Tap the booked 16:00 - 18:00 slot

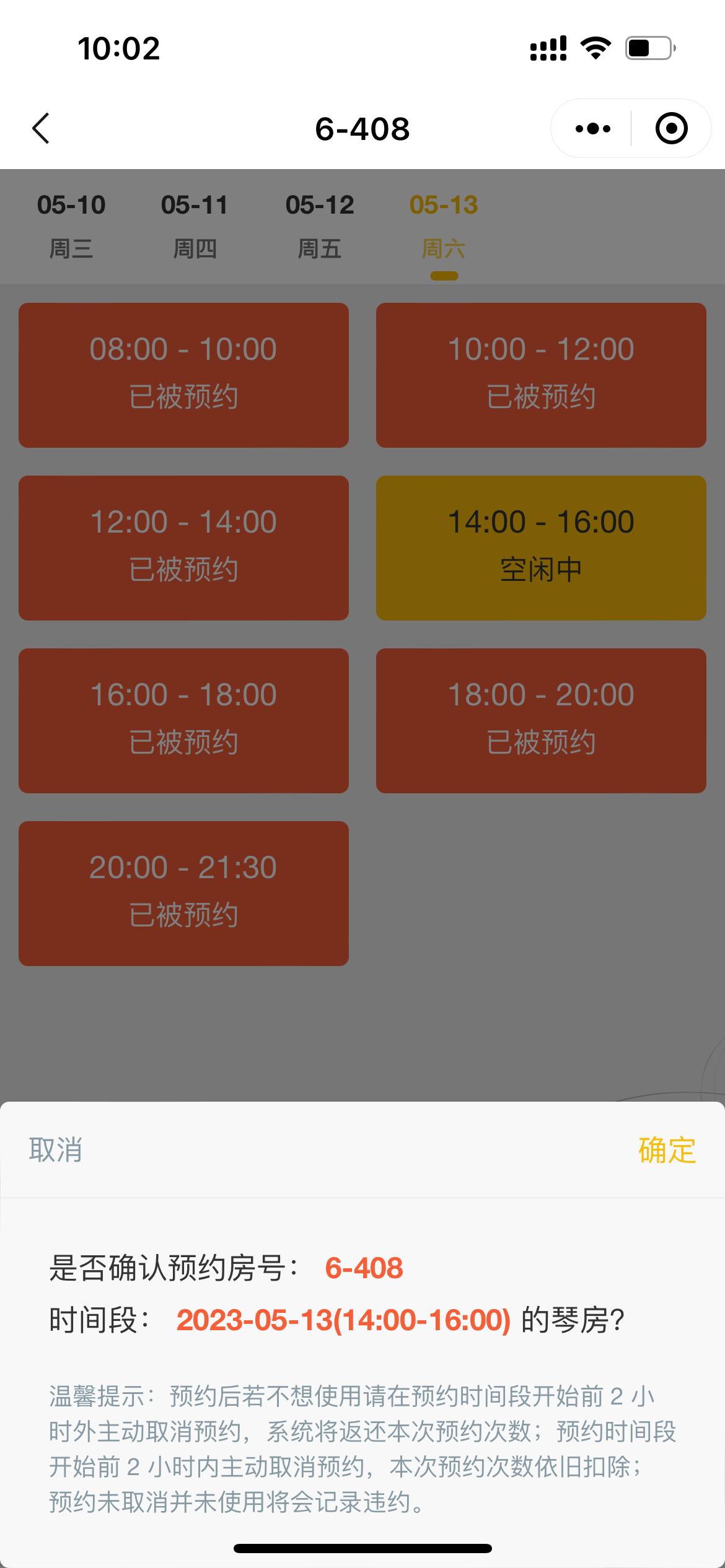coord(183,720)
